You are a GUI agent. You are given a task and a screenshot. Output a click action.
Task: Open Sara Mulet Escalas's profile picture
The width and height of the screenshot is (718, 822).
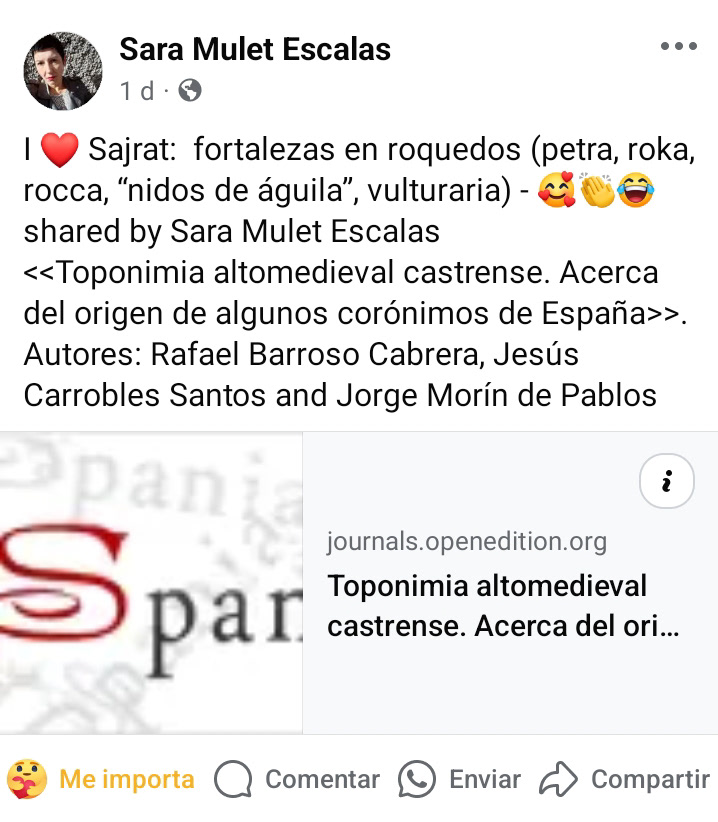[x=63, y=70]
